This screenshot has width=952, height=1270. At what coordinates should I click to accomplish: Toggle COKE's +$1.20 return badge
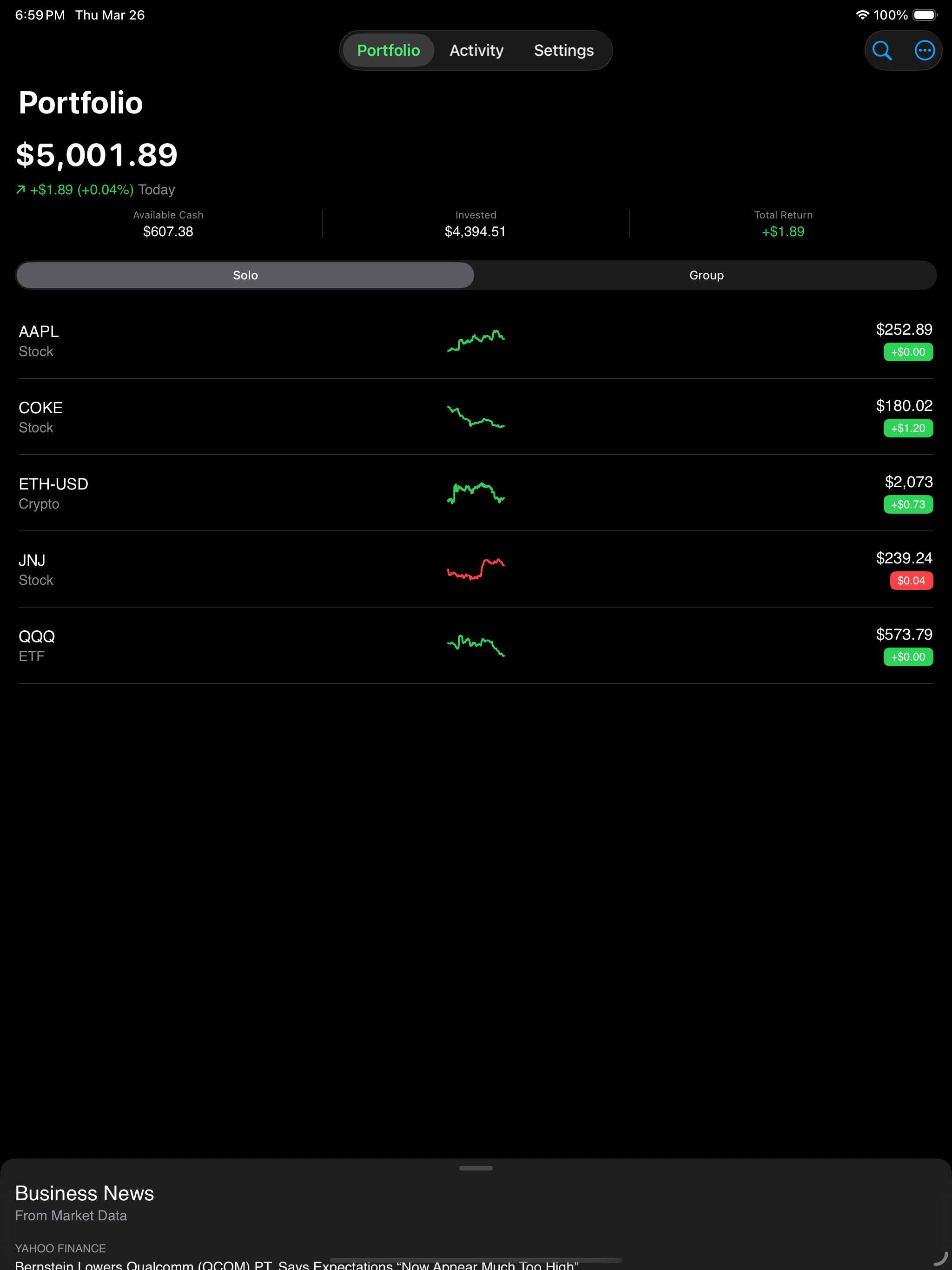[908, 428]
